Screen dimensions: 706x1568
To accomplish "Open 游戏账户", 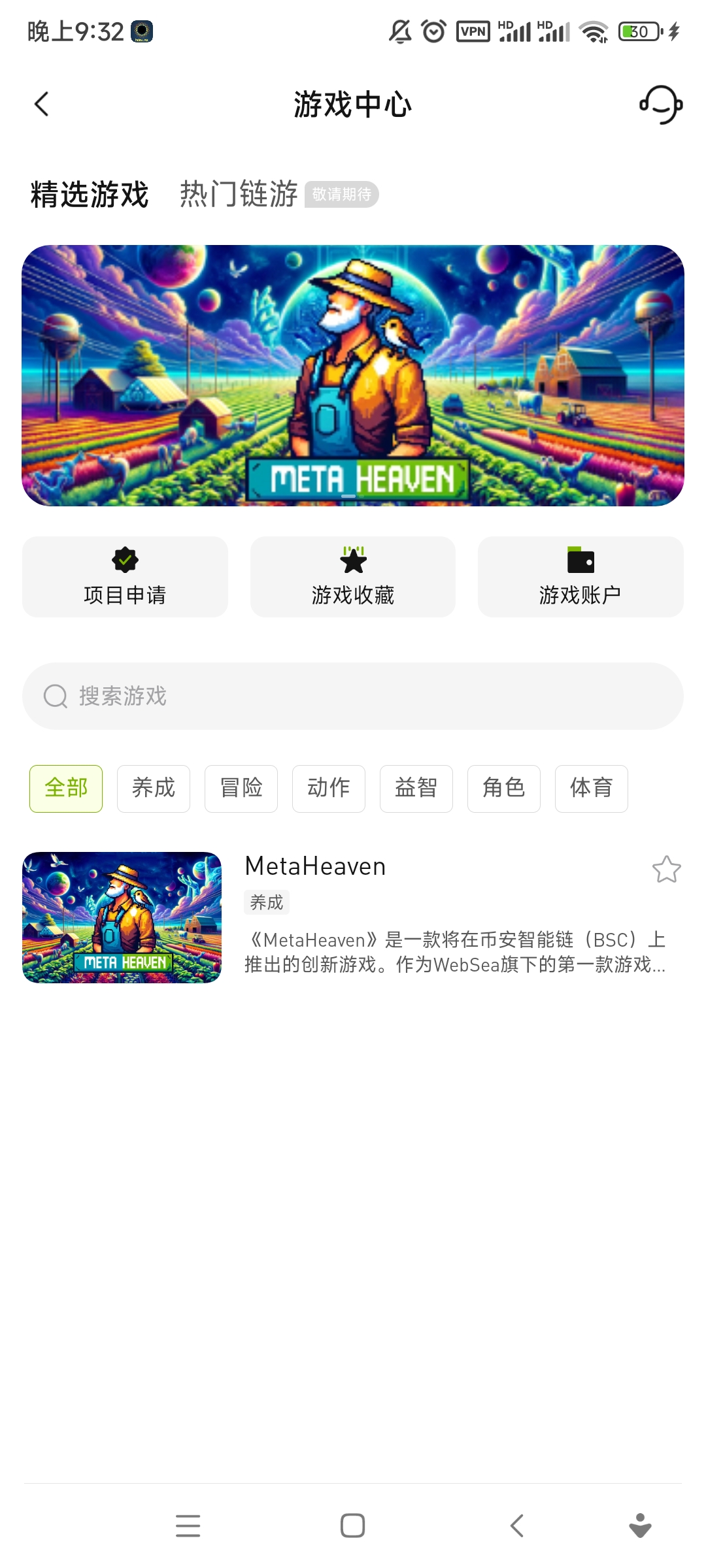I will (580, 577).
